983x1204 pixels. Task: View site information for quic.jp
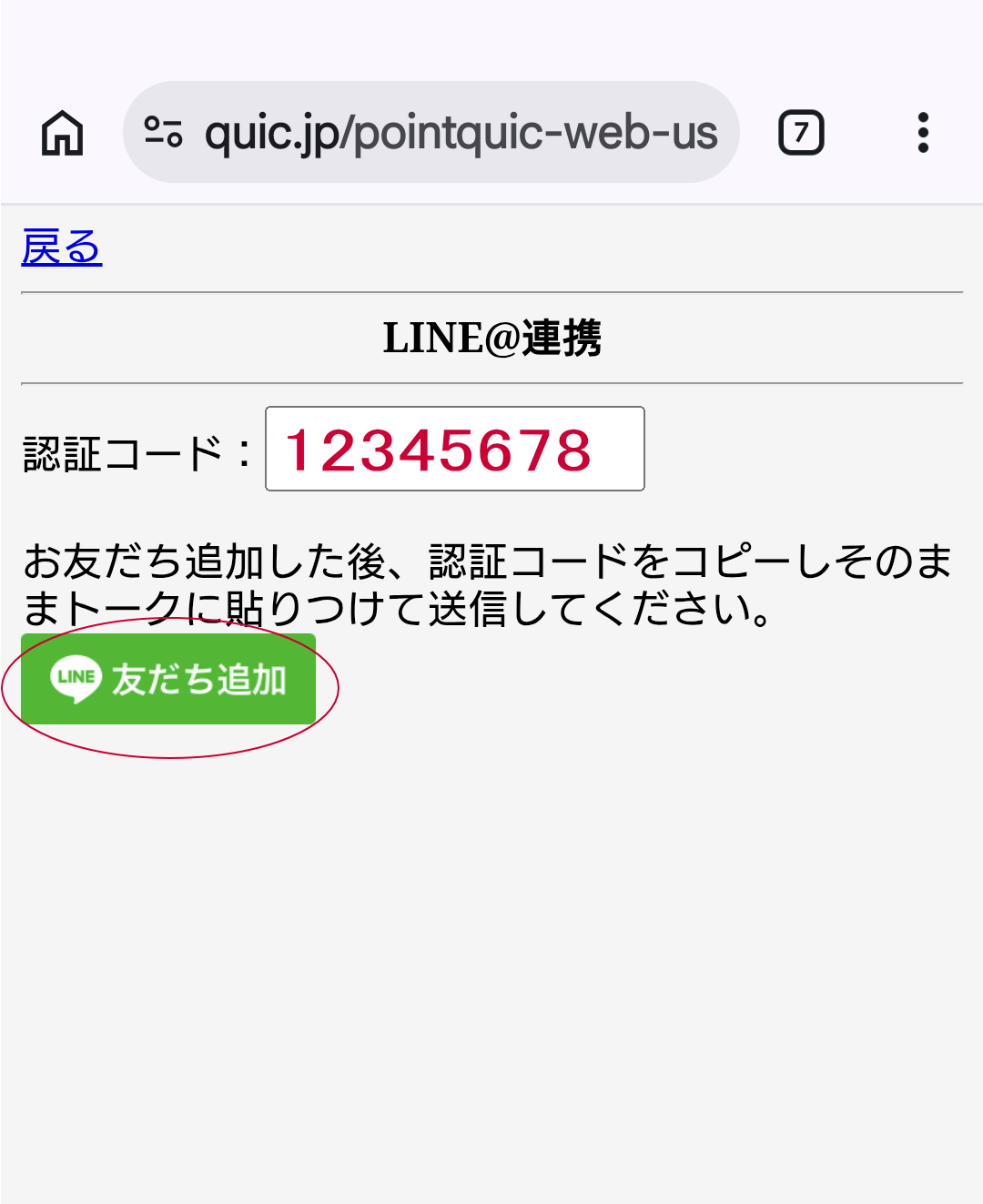[x=164, y=133]
